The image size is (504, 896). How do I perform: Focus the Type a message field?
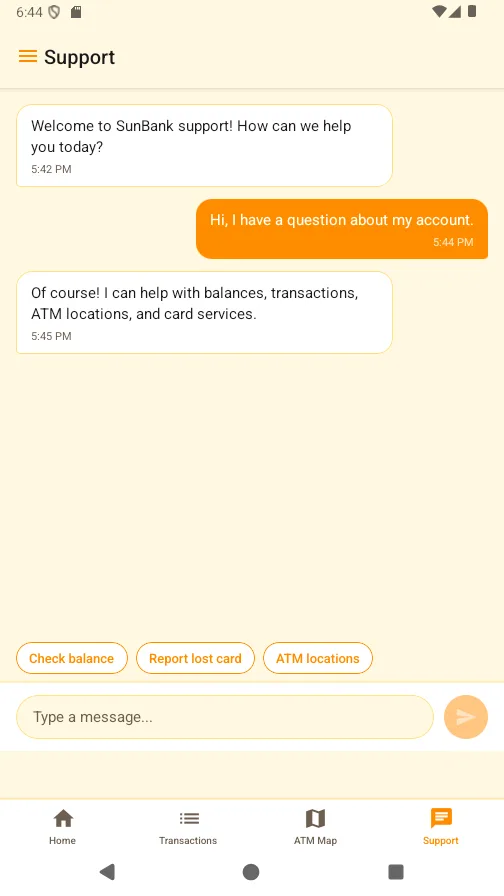pos(225,717)
